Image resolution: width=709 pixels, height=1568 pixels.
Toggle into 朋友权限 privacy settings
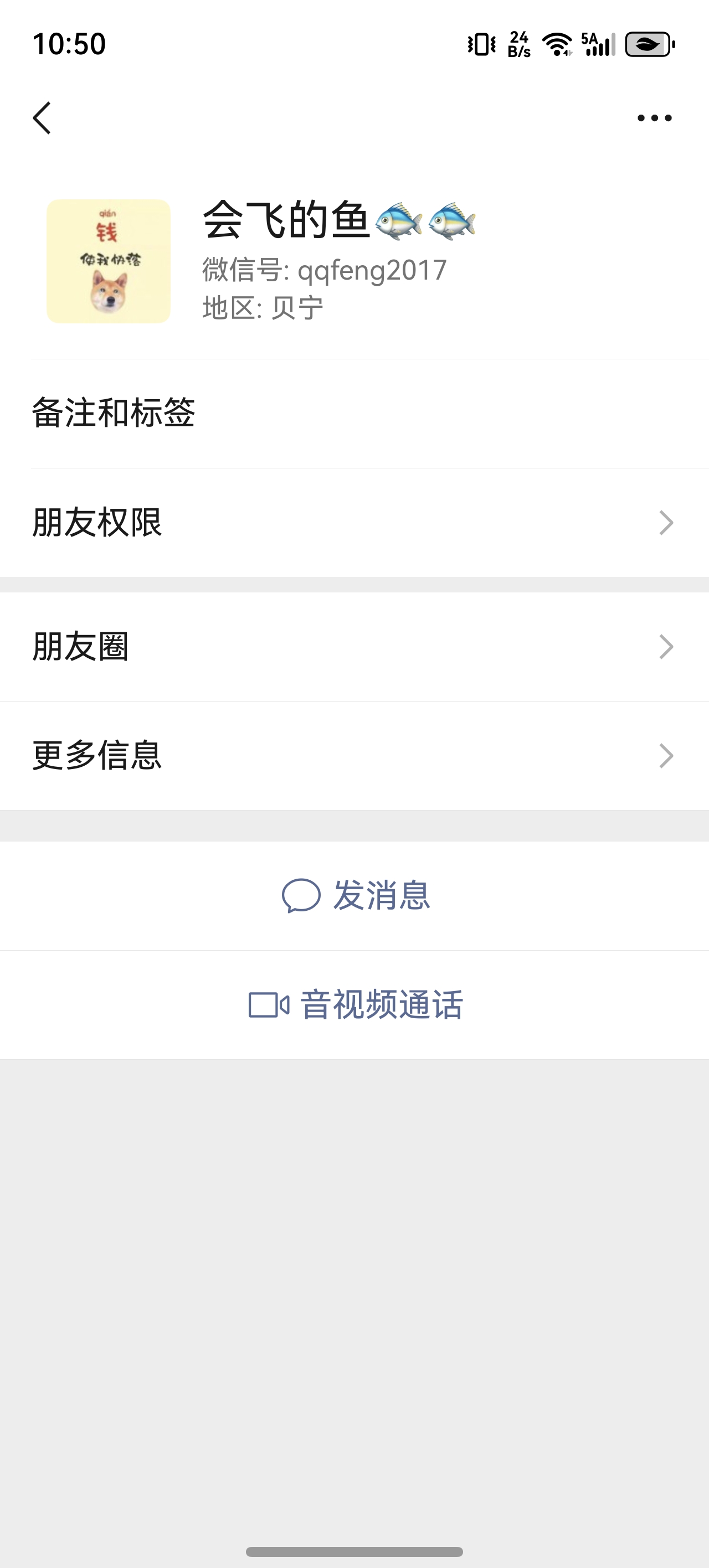[x=354, y=522]
